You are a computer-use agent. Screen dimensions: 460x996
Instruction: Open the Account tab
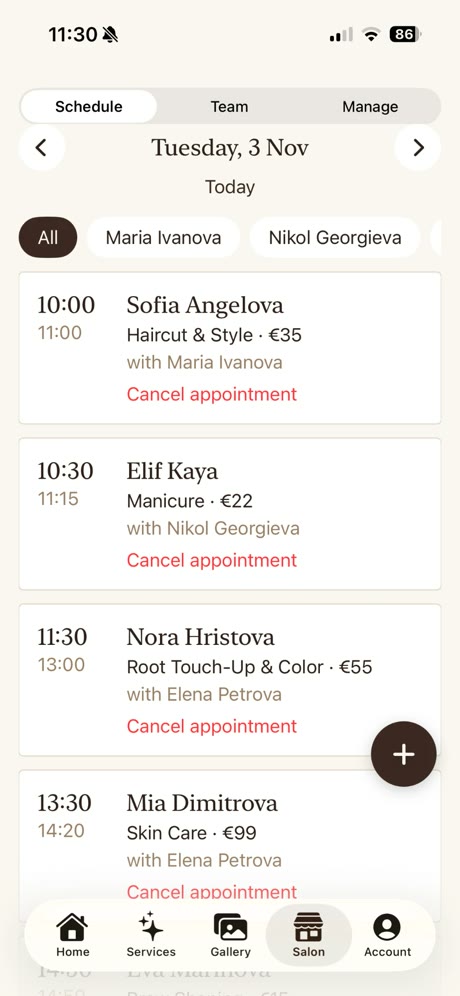pos(387,935)
